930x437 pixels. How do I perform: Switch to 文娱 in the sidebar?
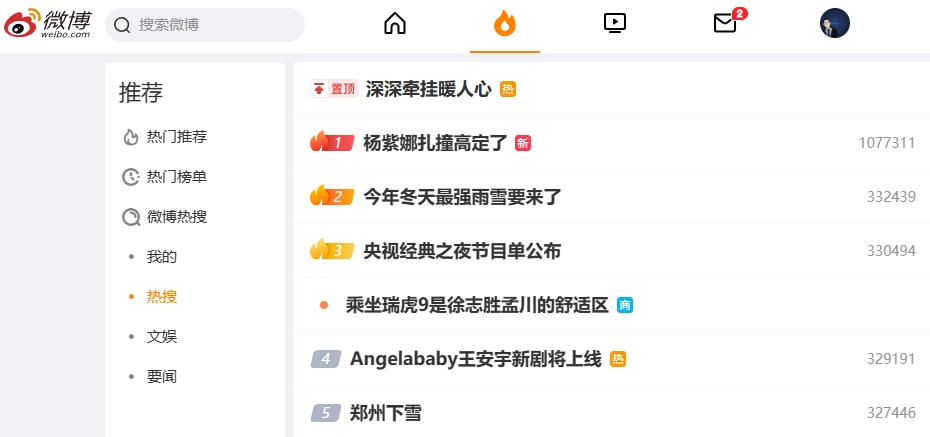[x=162, y=337]
